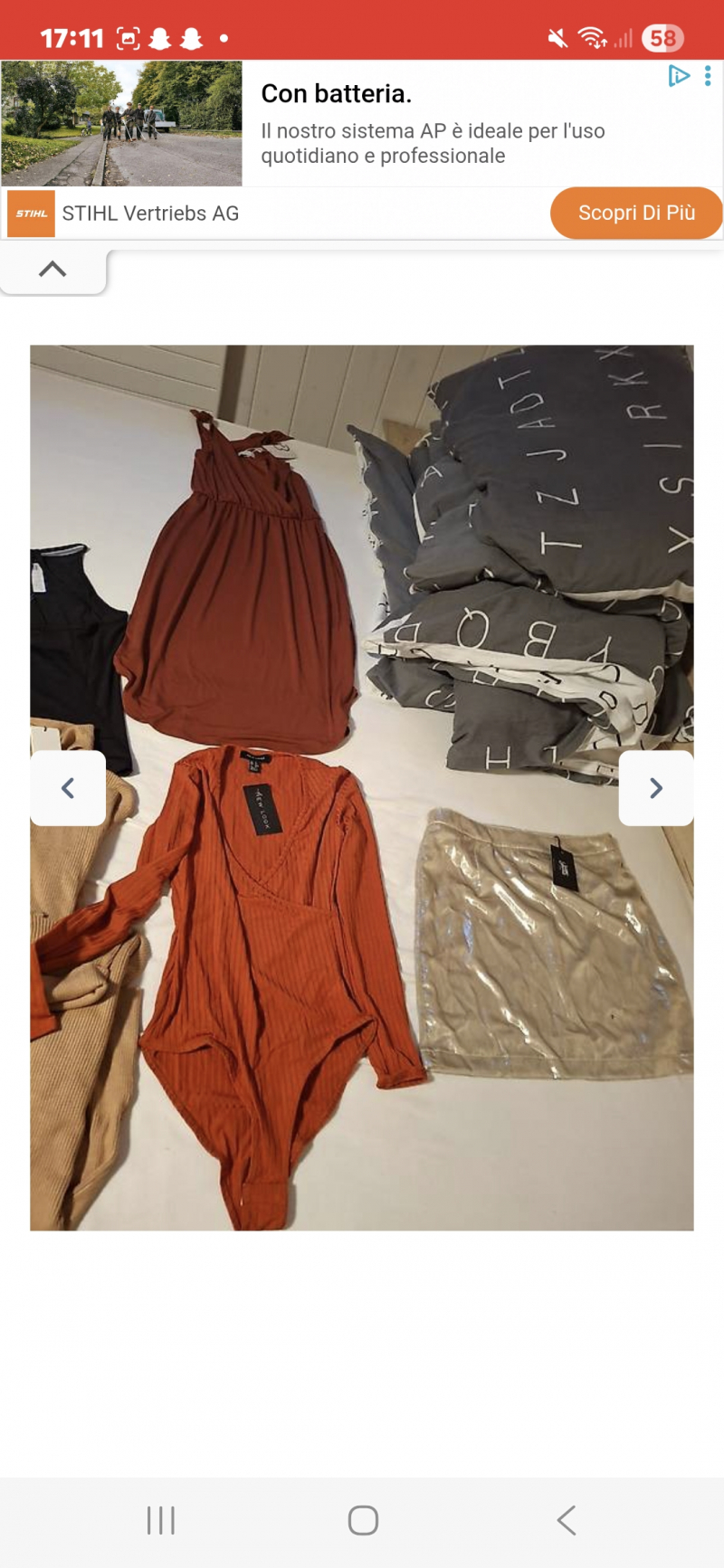724x1568 pixels.
Task: Collapse the ad with the up chevron
Action: (52, 270)
